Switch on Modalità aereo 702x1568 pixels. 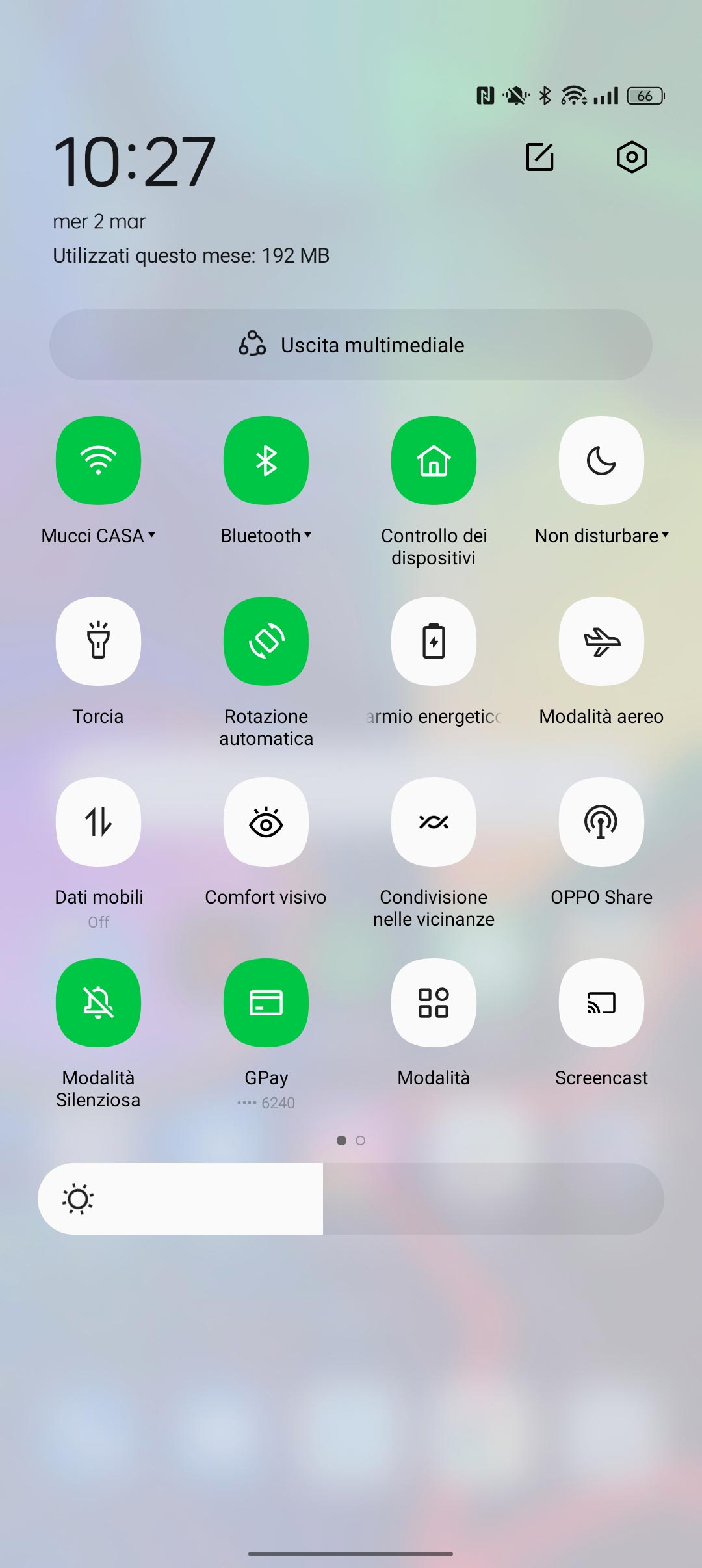pyautogui.click(x=601, y=642)
